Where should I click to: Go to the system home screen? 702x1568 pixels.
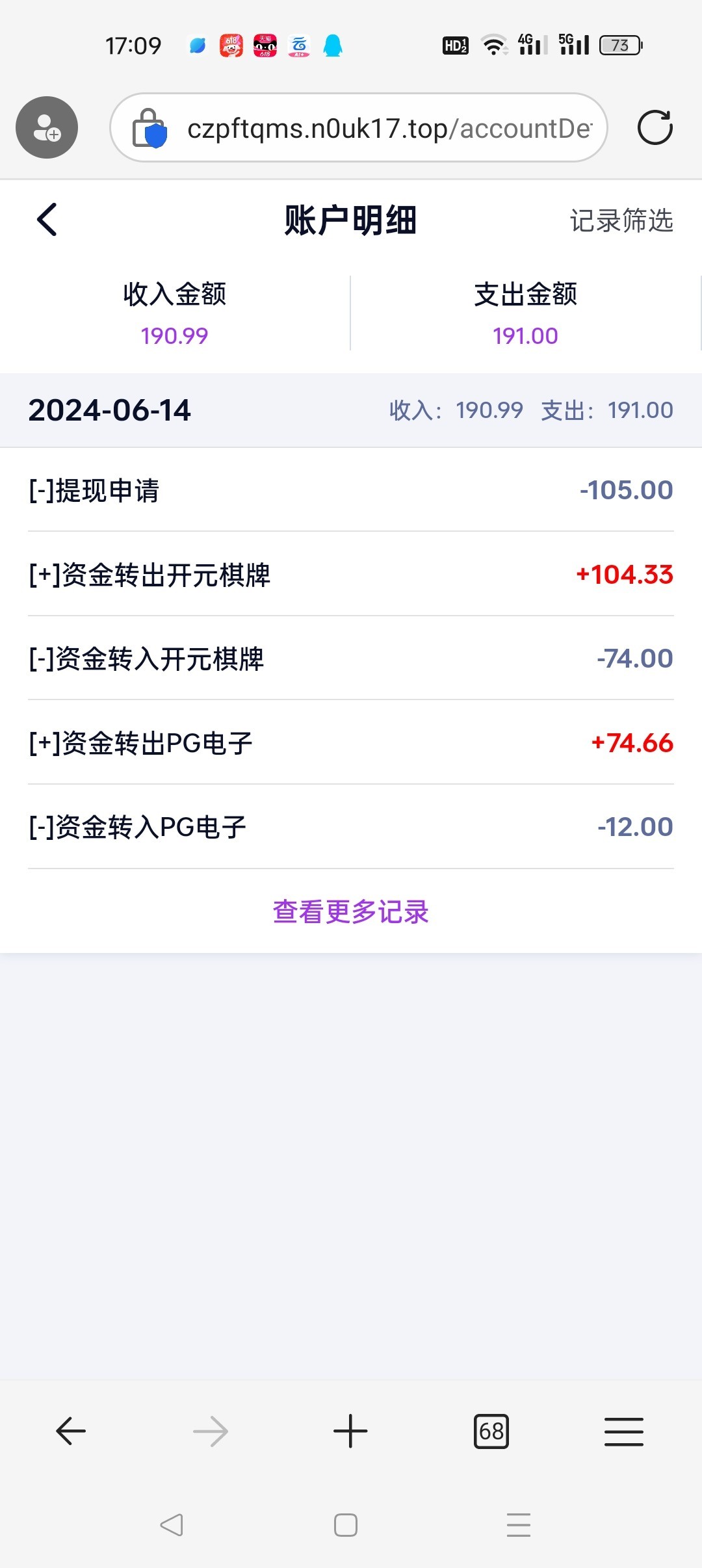[345, 1525]
